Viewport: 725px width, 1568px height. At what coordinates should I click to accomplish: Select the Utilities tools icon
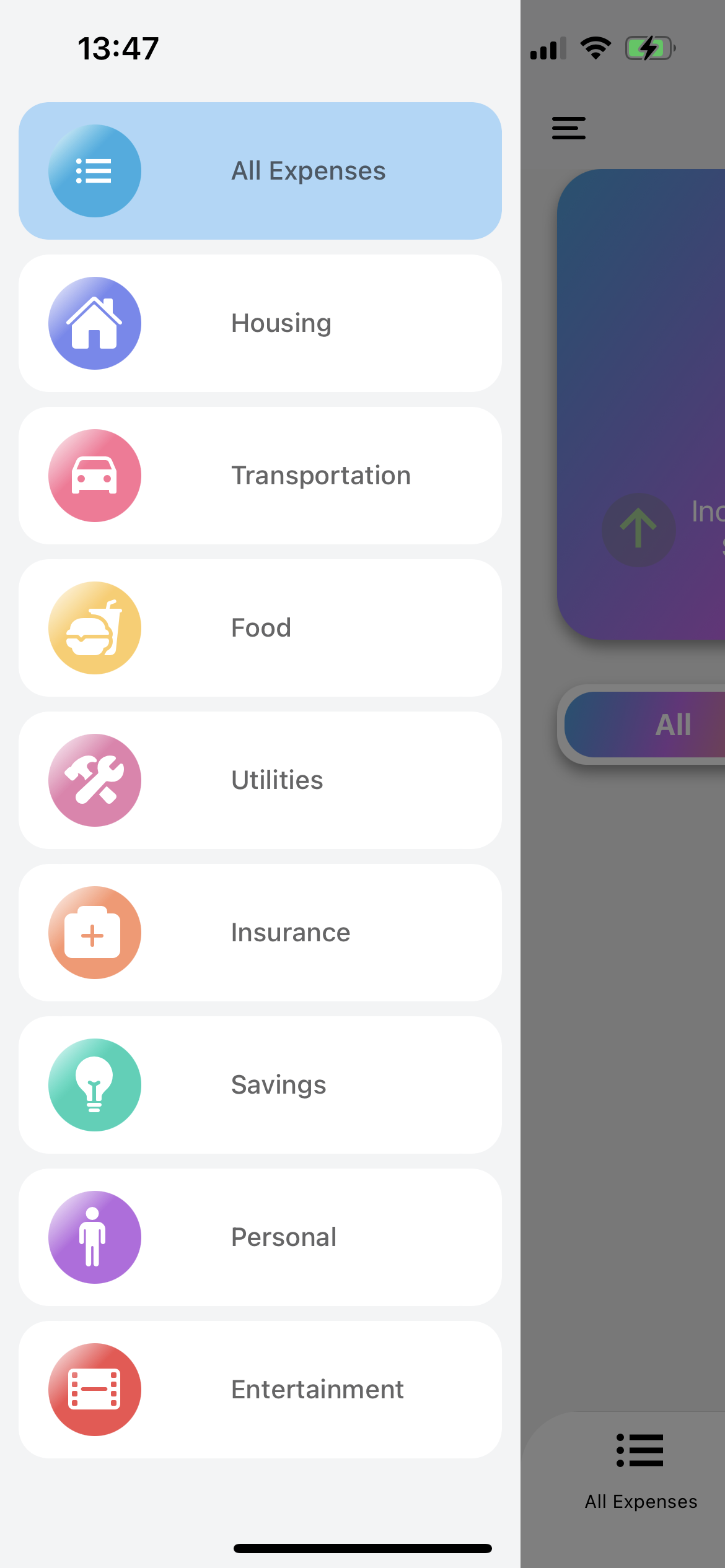tap(94, 780)
